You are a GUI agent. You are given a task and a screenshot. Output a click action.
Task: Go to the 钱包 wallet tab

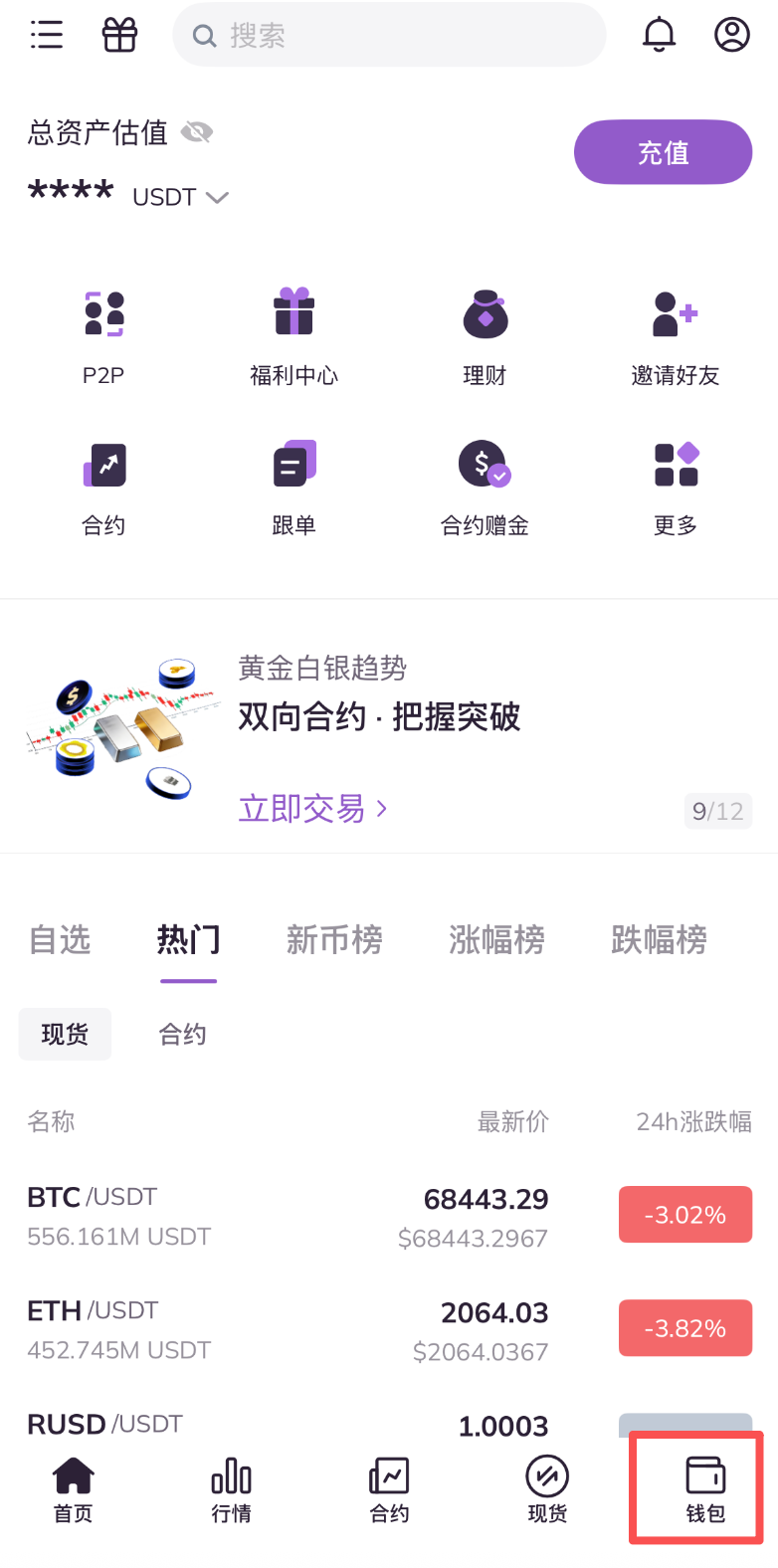705,1488
